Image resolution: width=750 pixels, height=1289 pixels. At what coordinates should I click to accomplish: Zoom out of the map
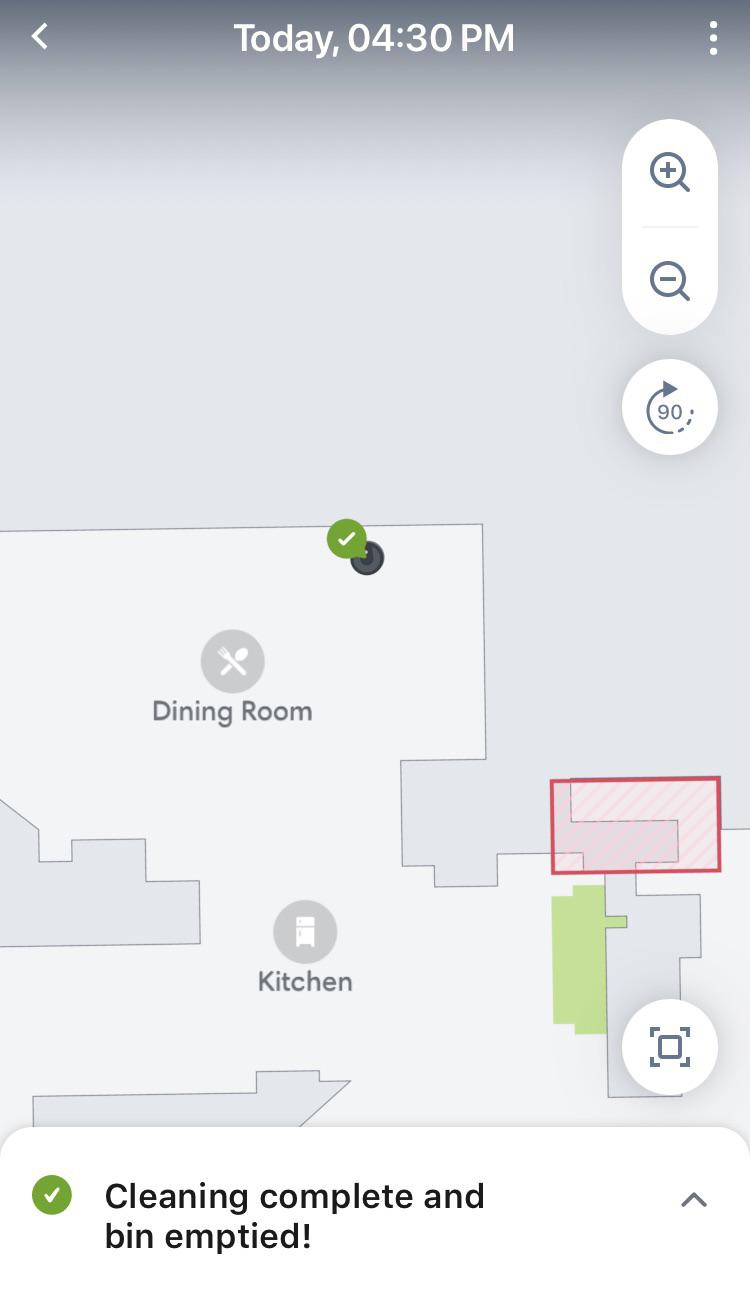(669, 281)
